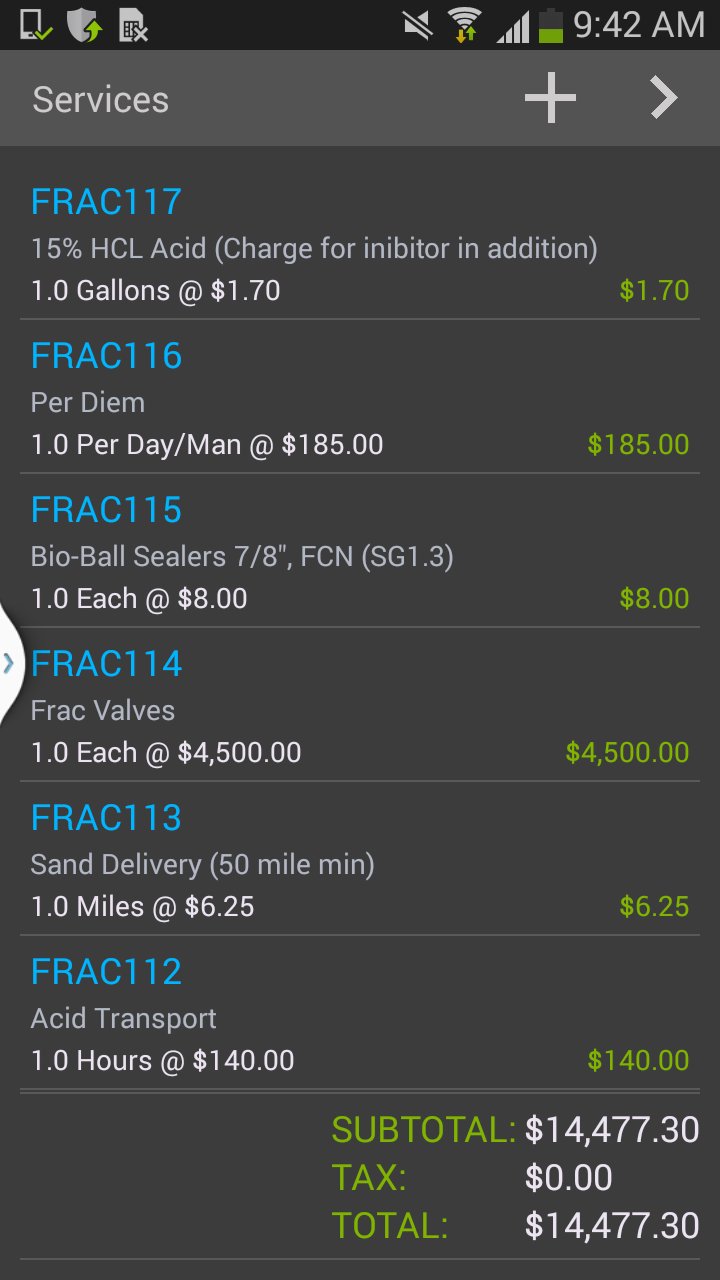This screenshot has height=1280, width=720.
Task: Tap the TOTAL line at the bottom
Action: tap(612, 1225)
